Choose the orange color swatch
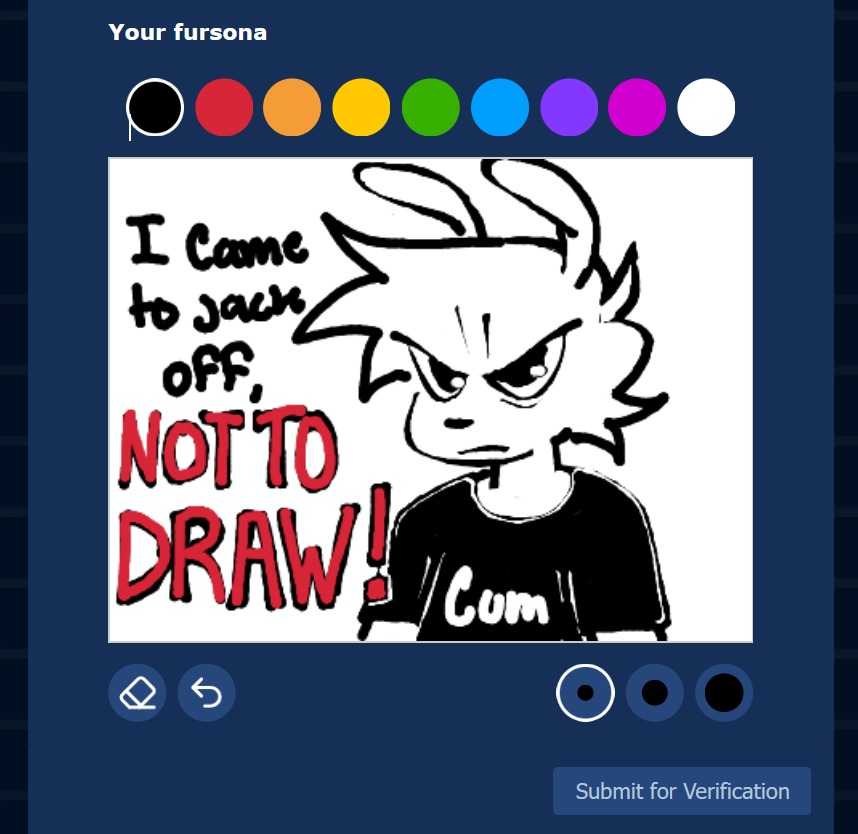Viewport: 858px width, 834px height. pyautogui.click(x=292, y=107)
